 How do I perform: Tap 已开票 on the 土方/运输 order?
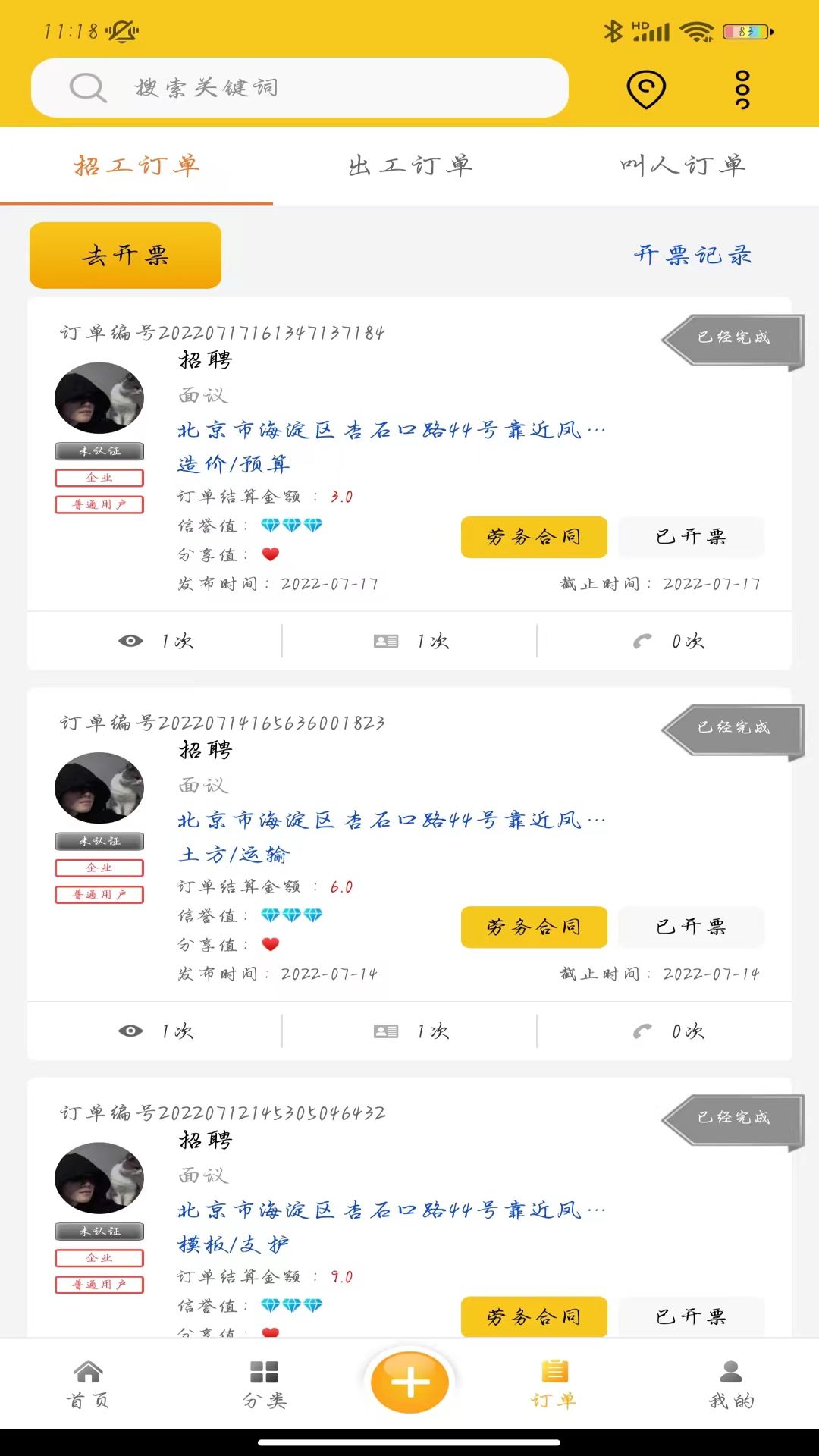tap(691, 927)
